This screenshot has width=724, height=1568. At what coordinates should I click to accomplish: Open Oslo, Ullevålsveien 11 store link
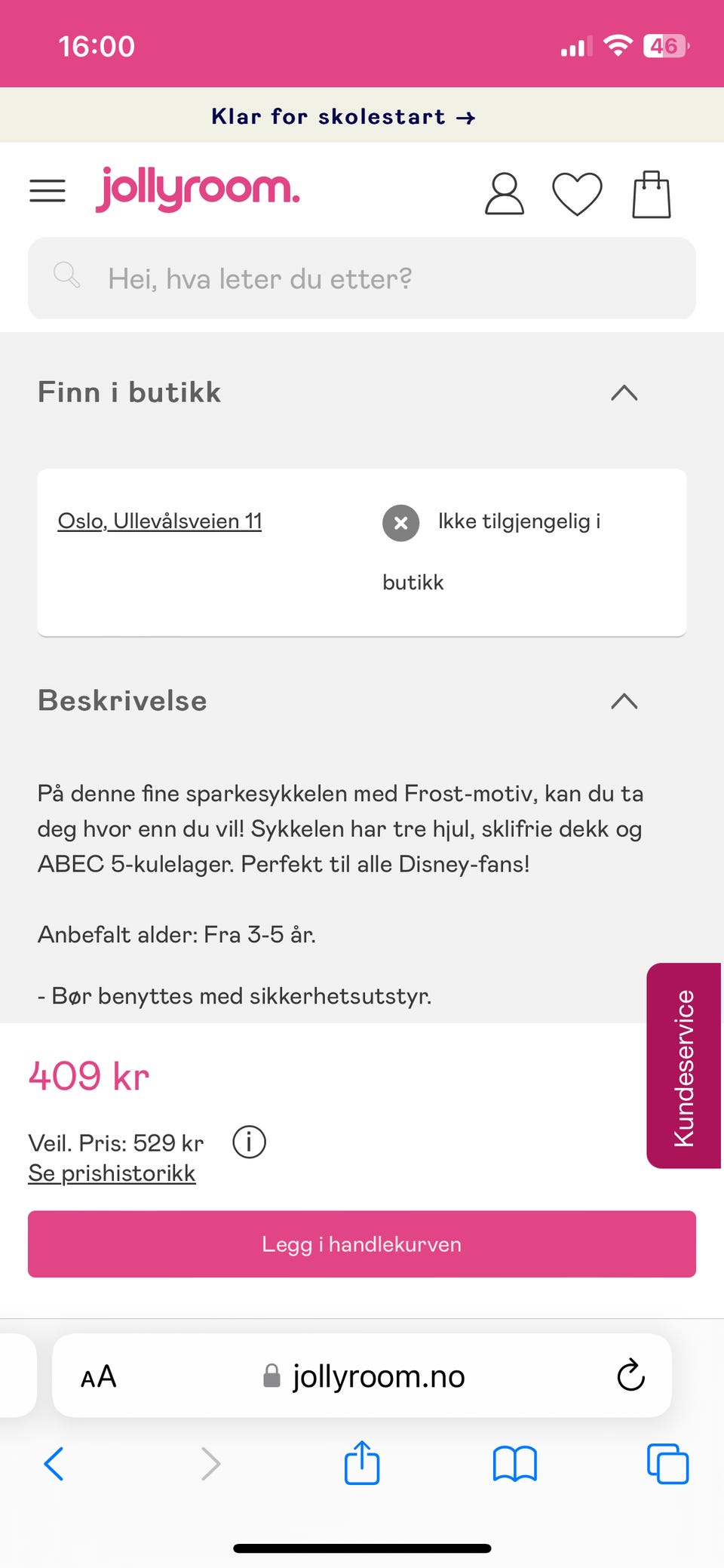(161, 520)
